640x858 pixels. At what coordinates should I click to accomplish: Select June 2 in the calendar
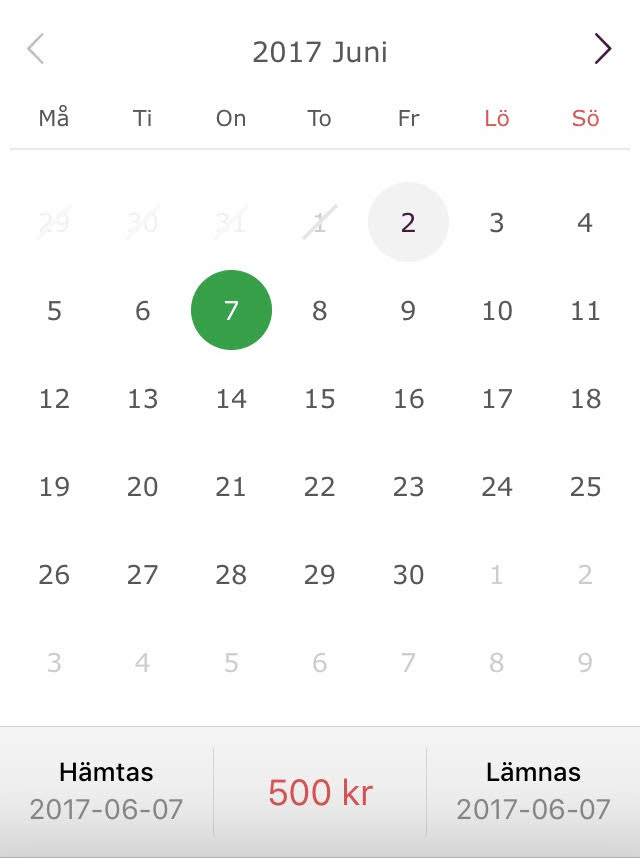pos(408,222)
